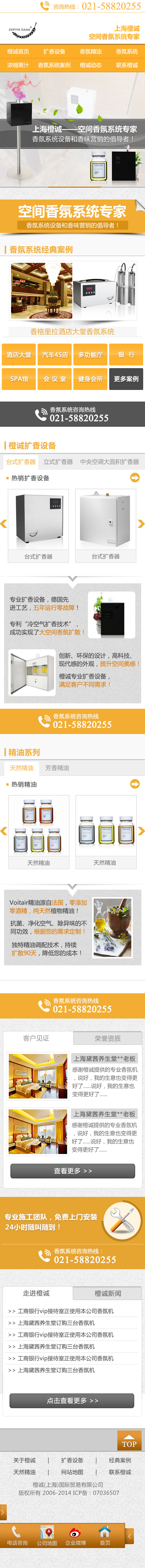Open the first 天然精油 product card
Viewport: 145px width, 1568px height.
[x=38, y=830]
